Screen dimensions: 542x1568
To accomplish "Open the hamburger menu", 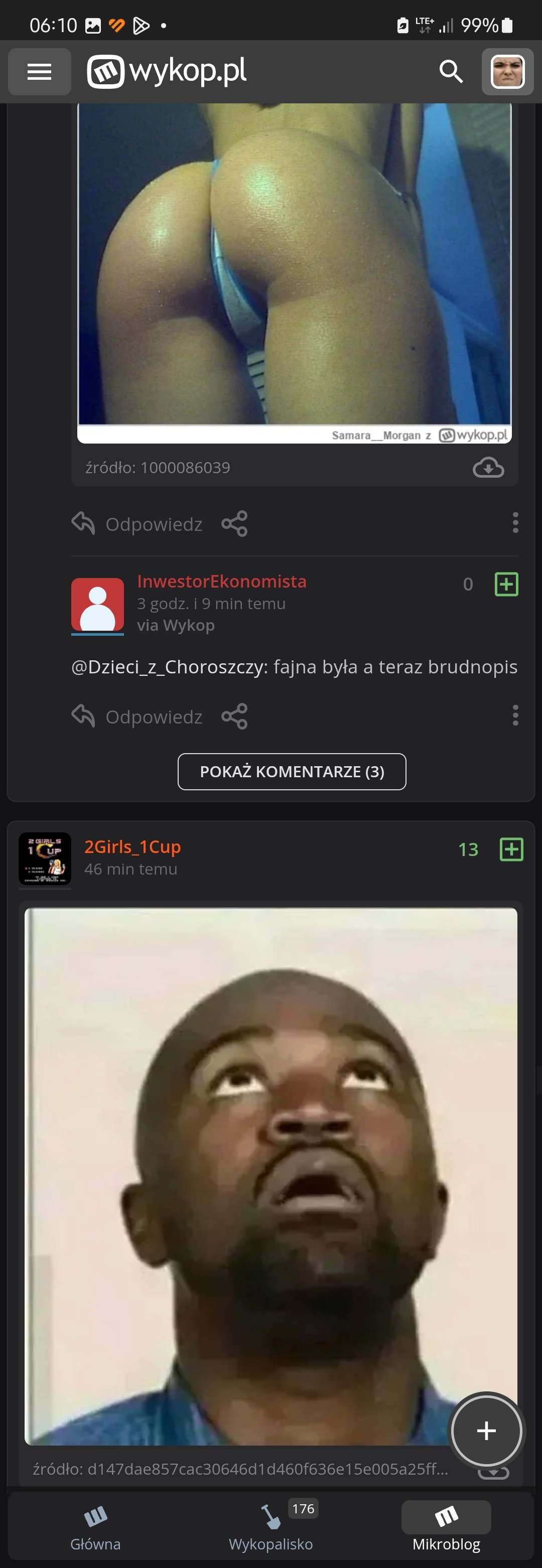I will (39, 72).
